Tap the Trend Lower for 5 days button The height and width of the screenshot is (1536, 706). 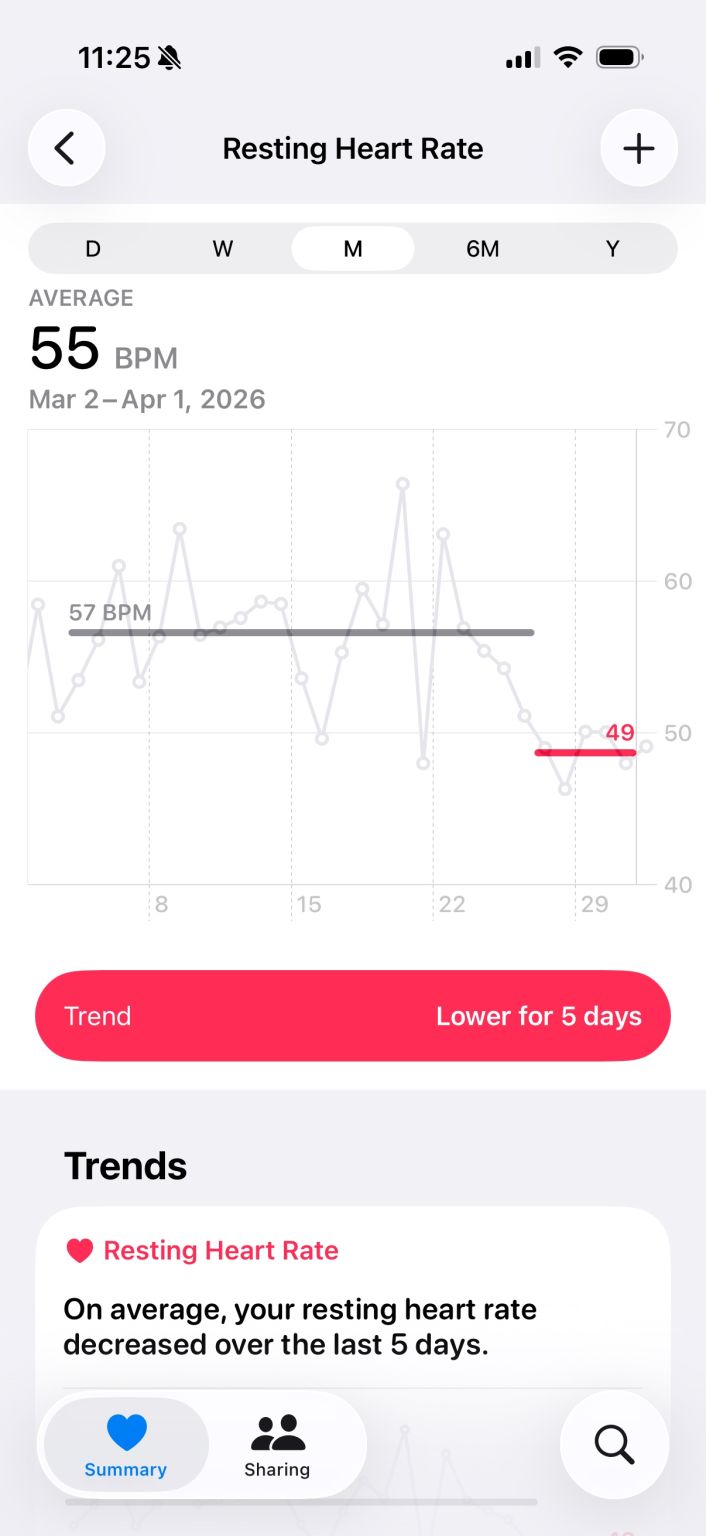point(353,1016)
